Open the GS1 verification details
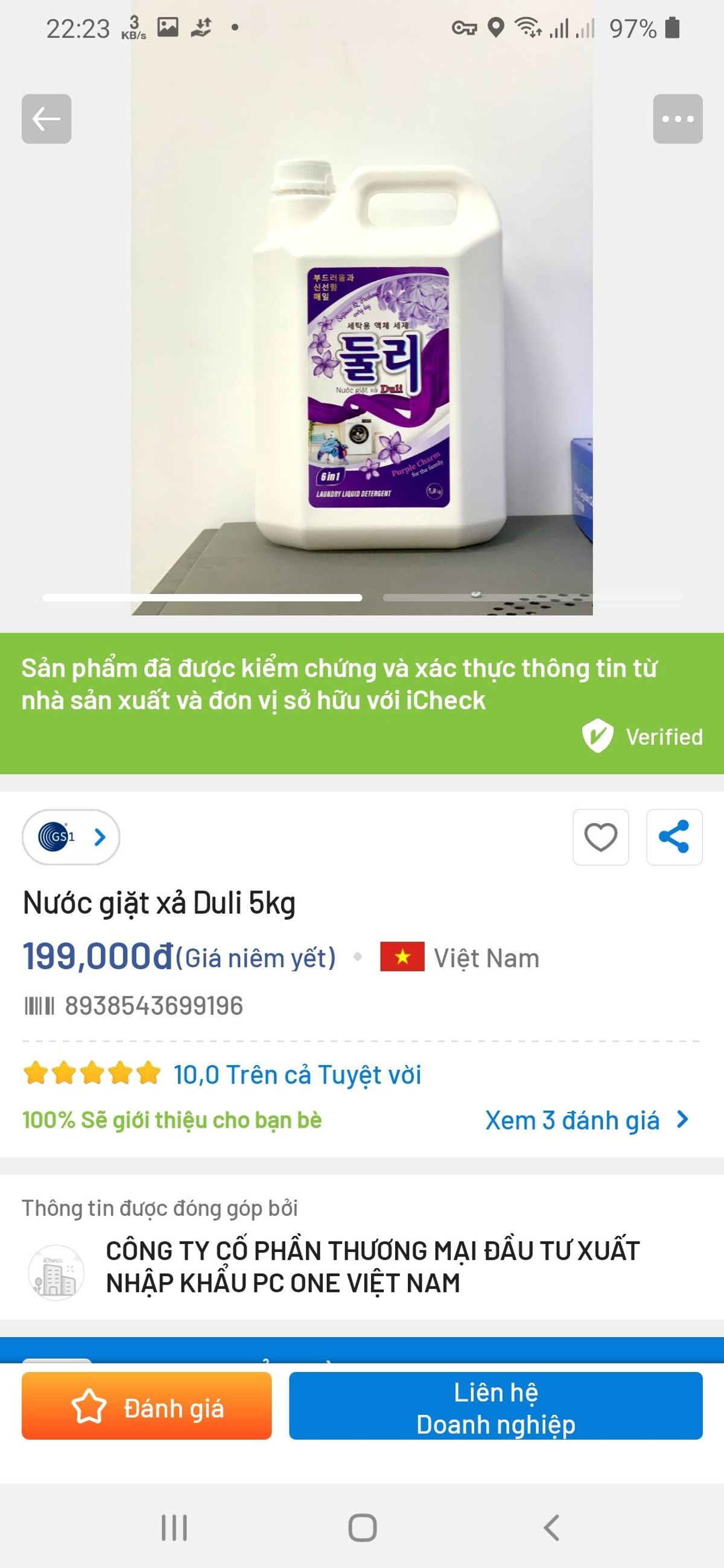724x1568 pixels. tap(71, 837)
